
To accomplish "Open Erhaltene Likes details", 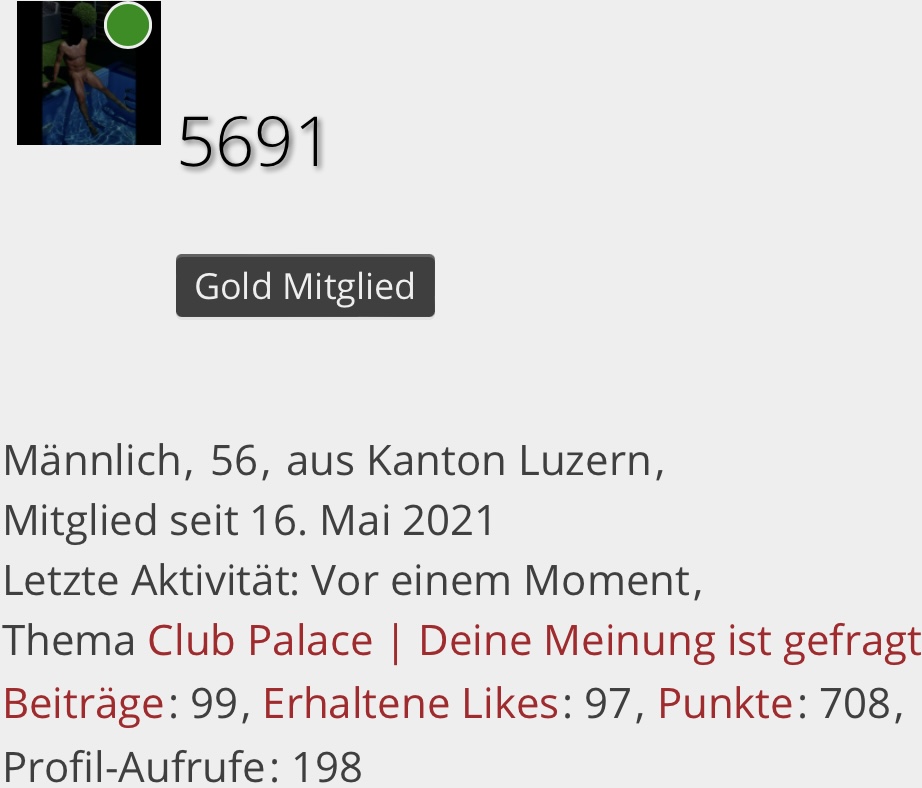I will coord(410,705).
